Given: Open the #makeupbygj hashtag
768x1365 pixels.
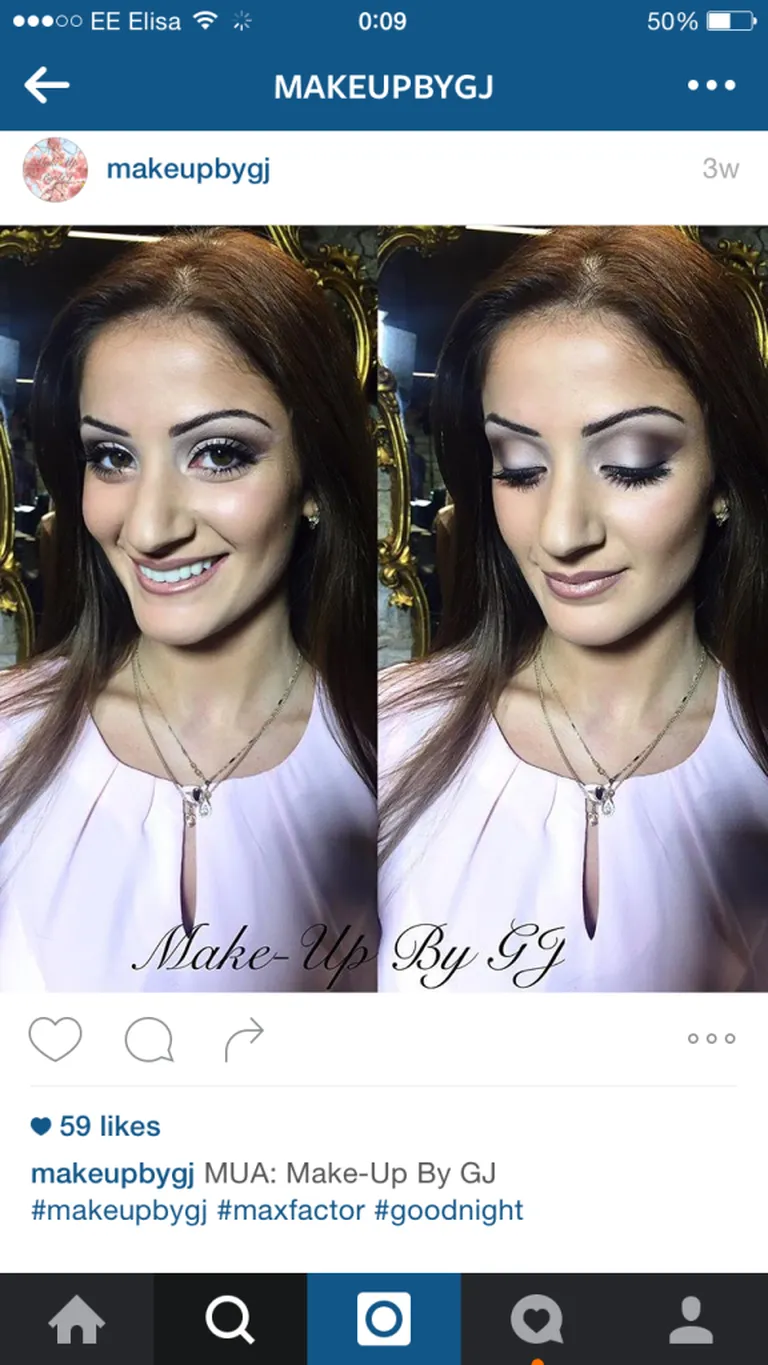Looking at the screenshot, I should coord(118,1210).
